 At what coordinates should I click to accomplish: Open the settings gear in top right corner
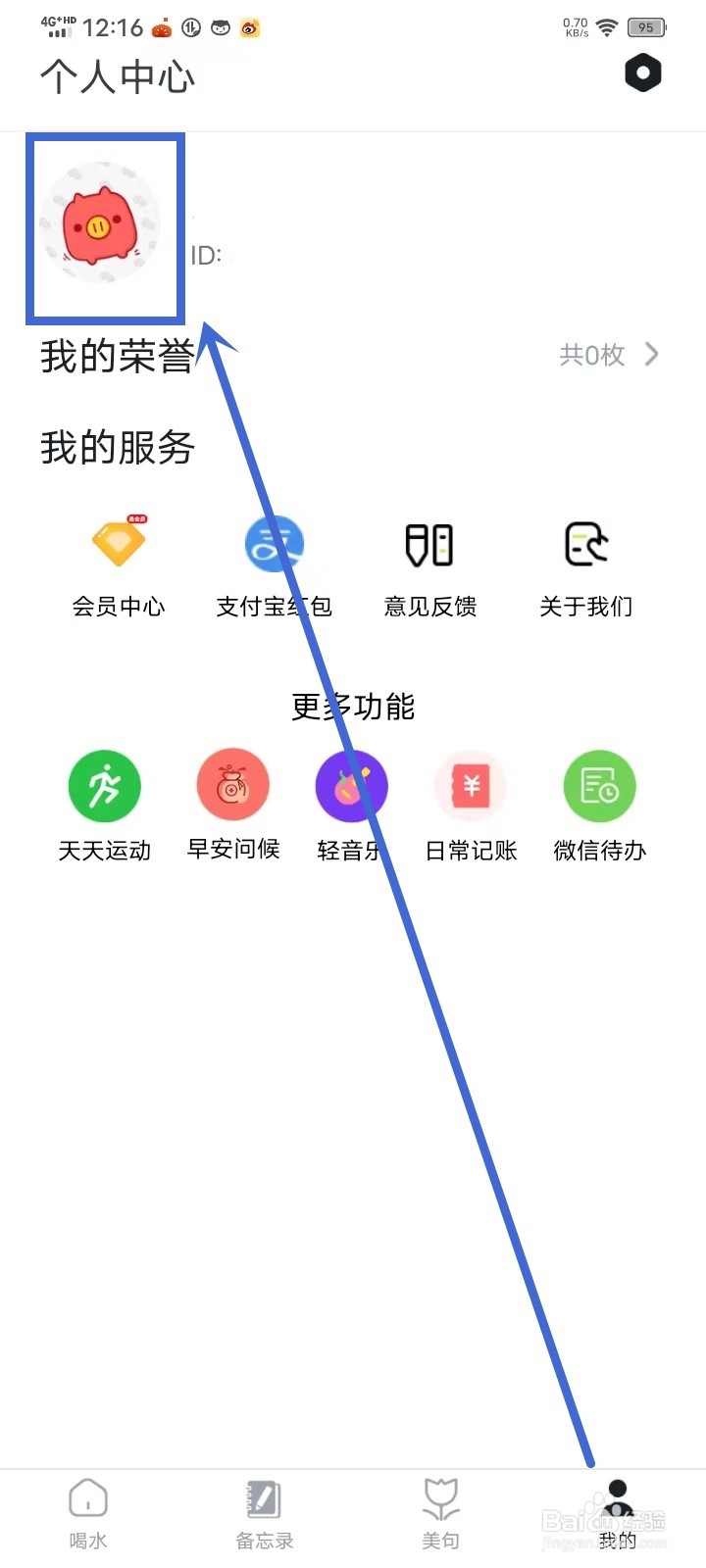644,73
